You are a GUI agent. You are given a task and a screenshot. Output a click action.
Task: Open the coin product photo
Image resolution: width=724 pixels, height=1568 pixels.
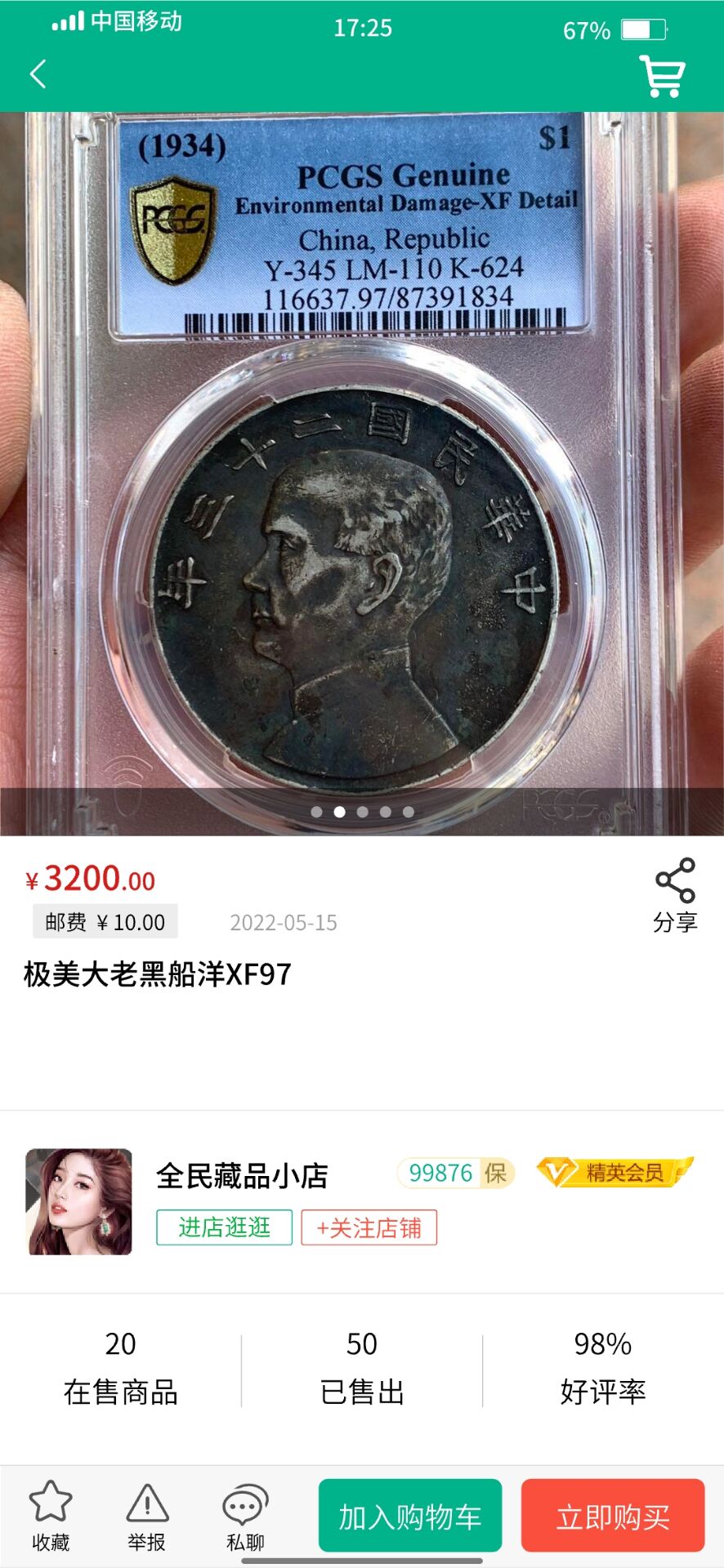(x=362, y=474)
